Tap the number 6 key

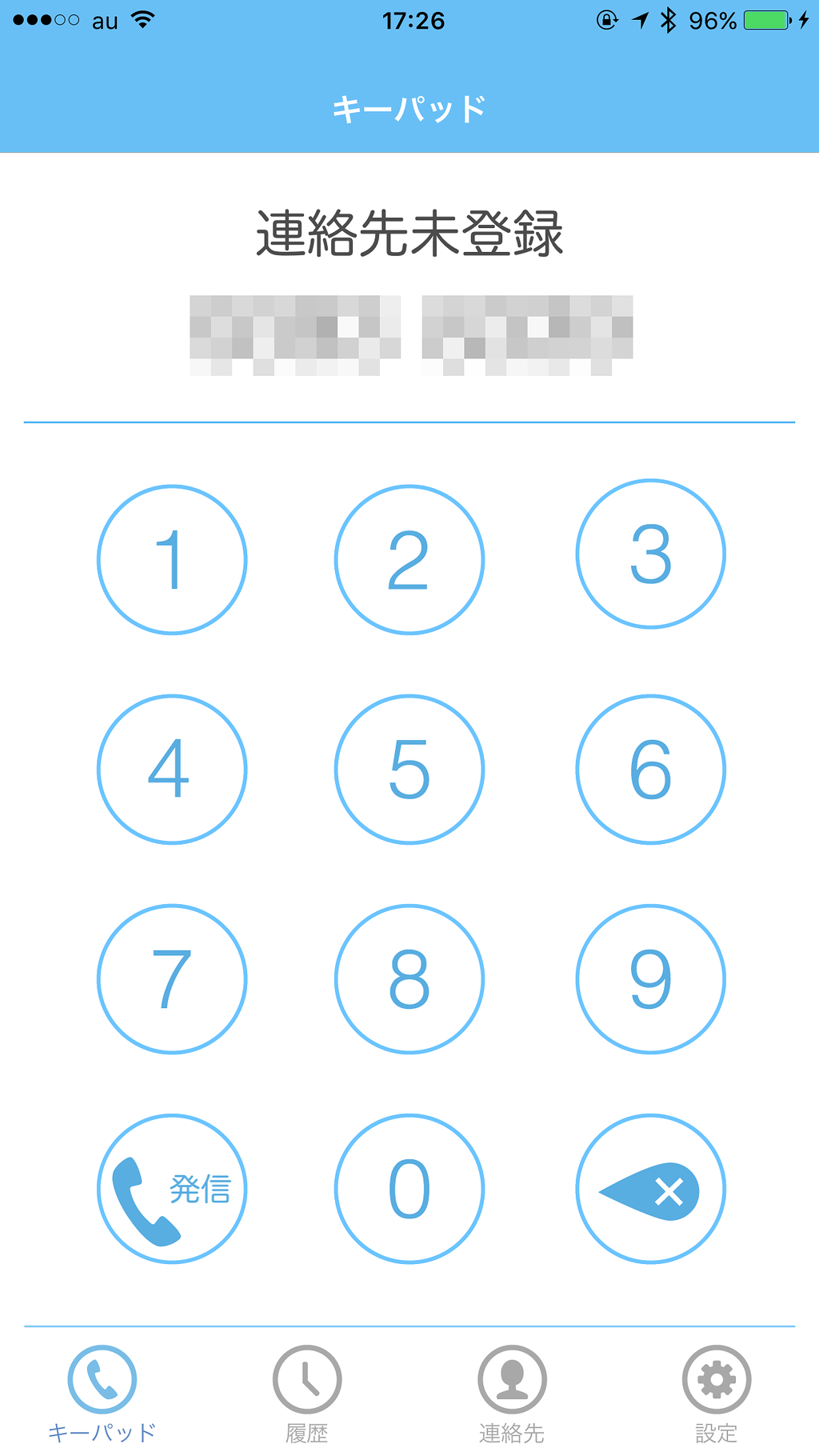click(x=650, y=769)
